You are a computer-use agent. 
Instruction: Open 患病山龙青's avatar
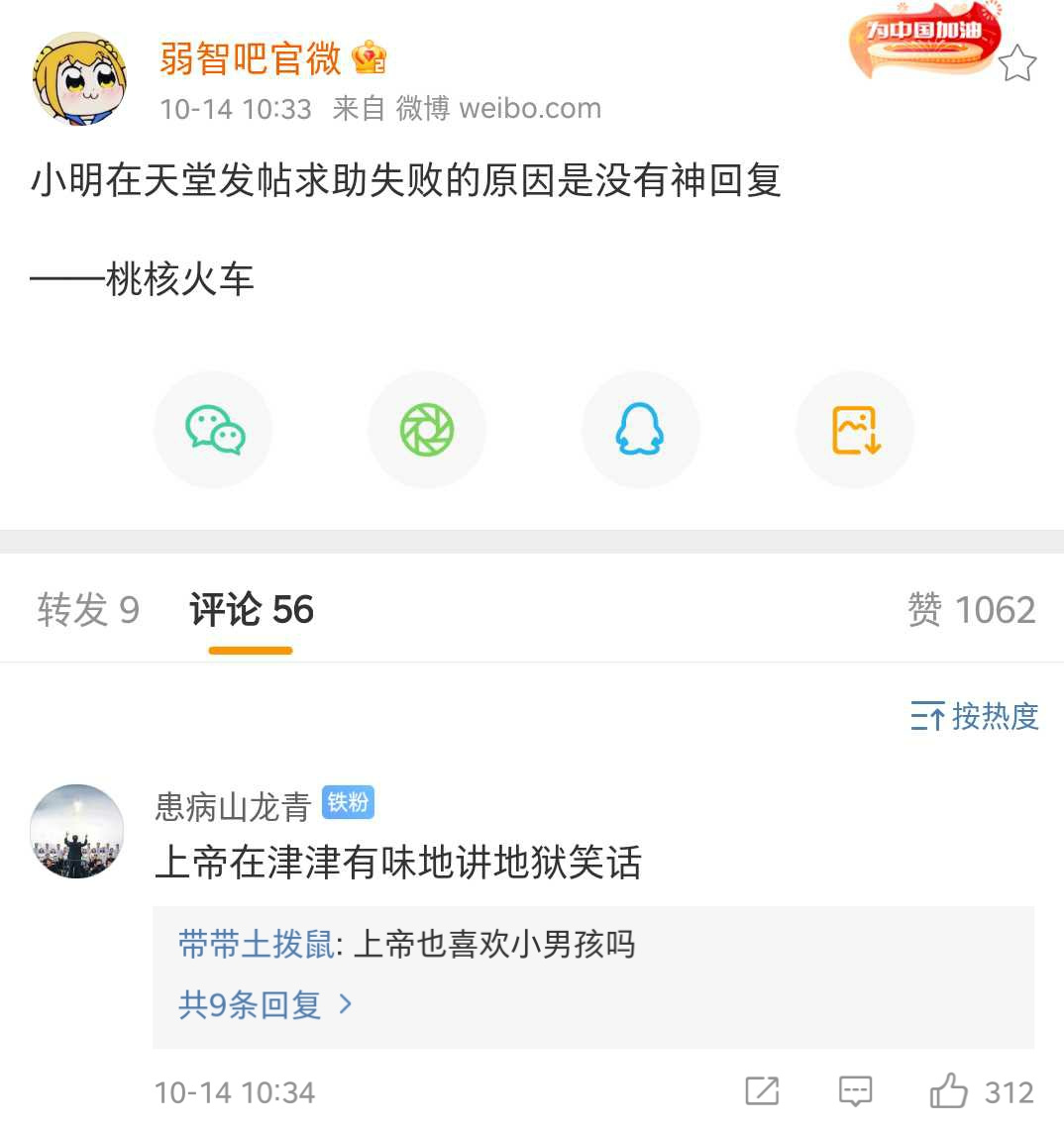pyautogui.click(x=77, y=831)
